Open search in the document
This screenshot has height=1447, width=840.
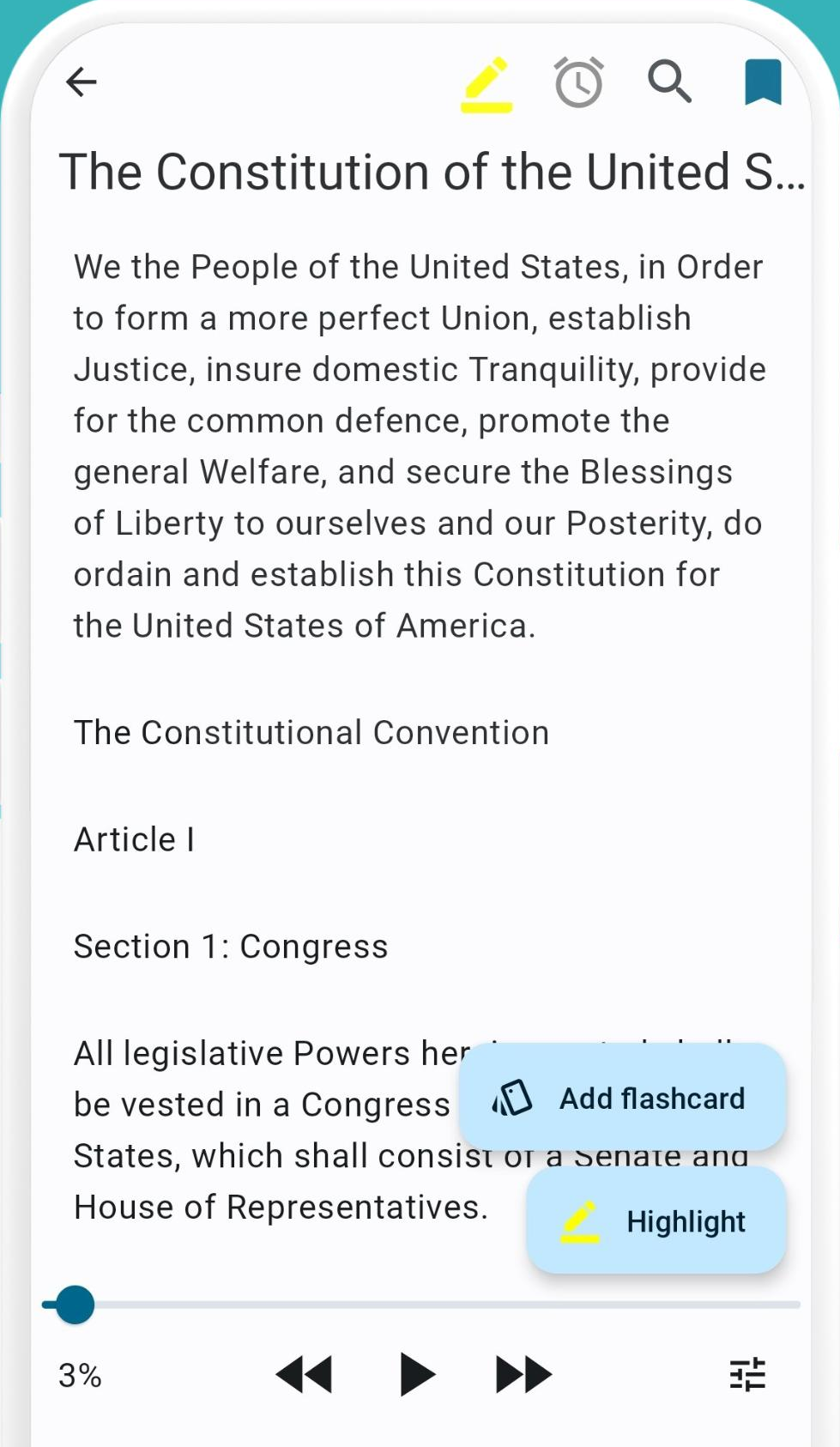coord(669,82)
